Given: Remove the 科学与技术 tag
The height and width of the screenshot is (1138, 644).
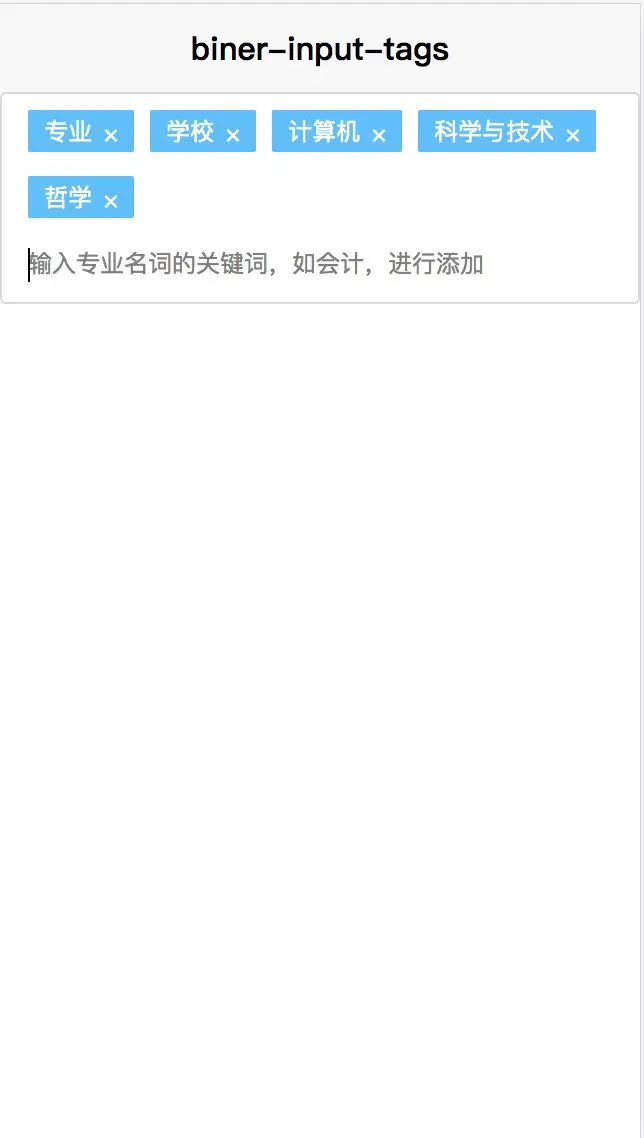Looking at the screenshot, I should (x=573, y=135).
